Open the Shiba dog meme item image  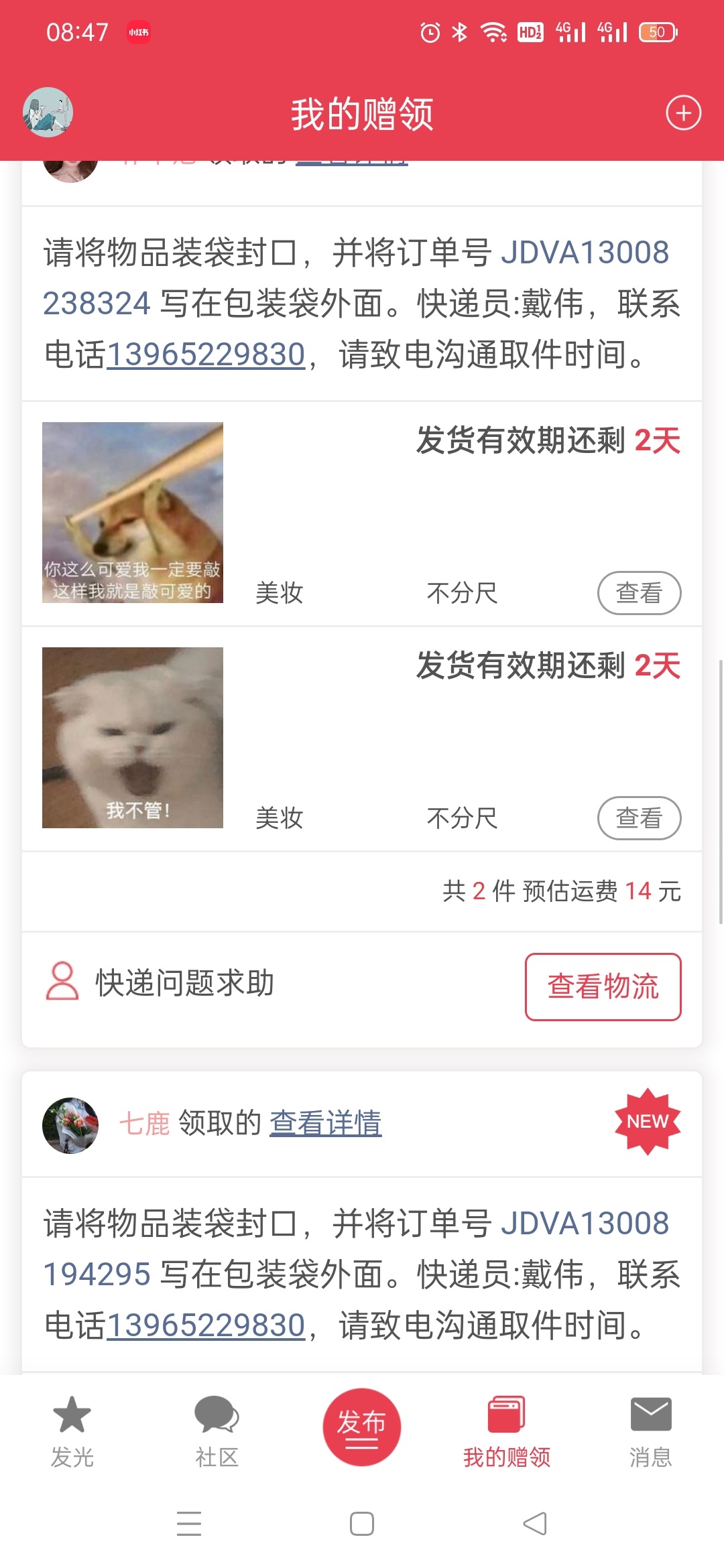coord(133,513)
